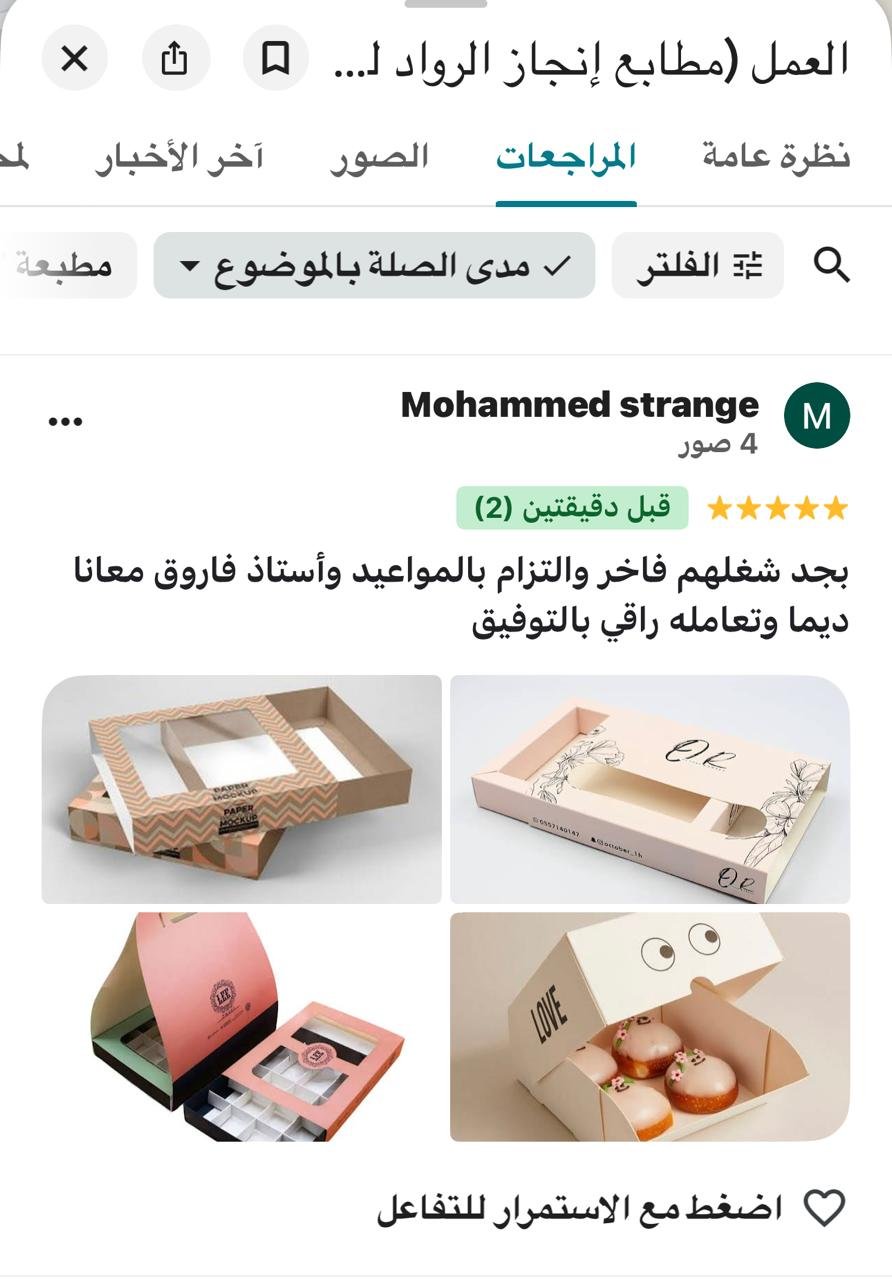The image size is (892, 1280).
Task: Open the overflow menu on Mohammed strange's review
Action: pyautogui.click(x=66, y=421)
